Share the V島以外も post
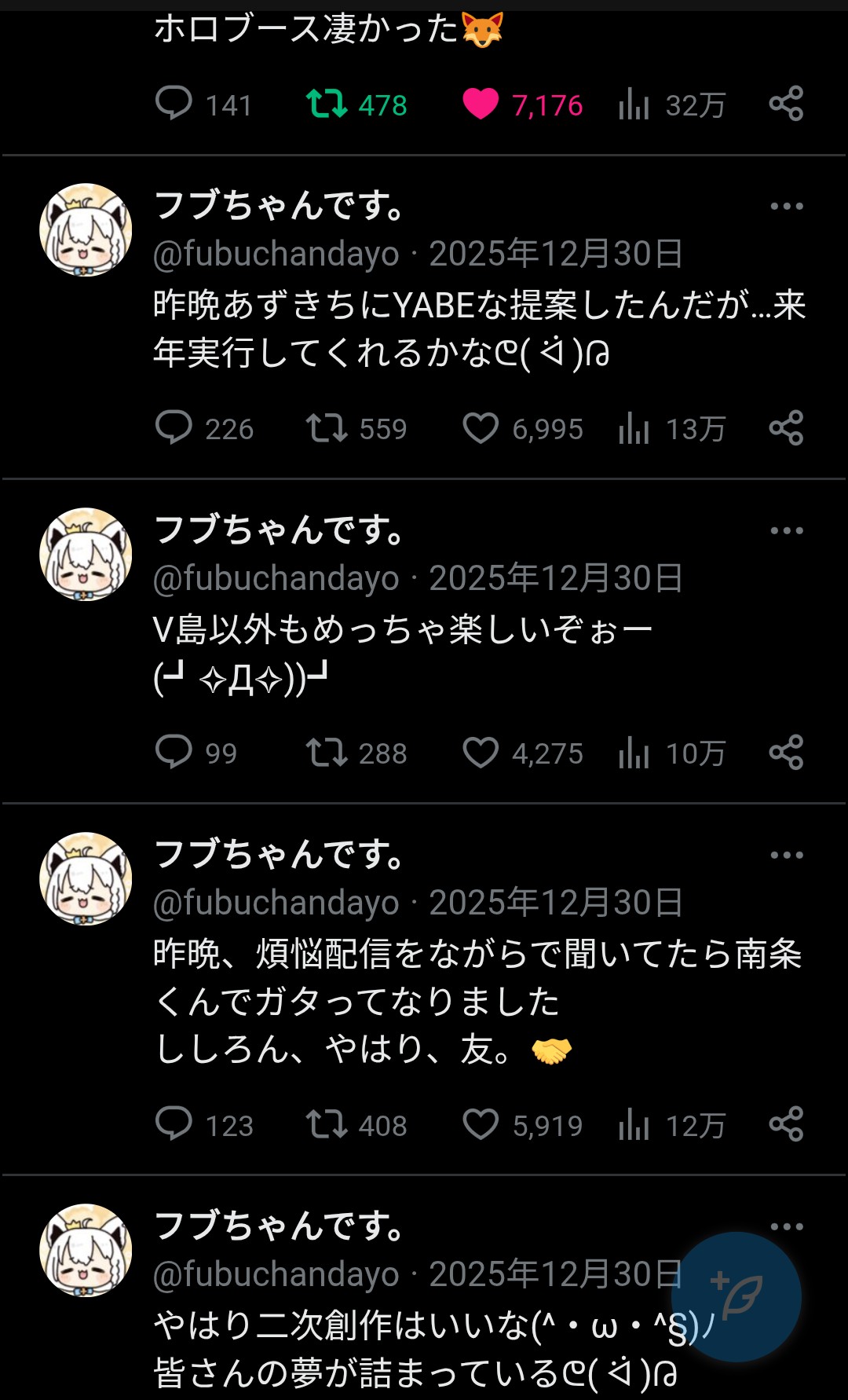This screenshot has width=848, height=1400. [x=786, y=753]
